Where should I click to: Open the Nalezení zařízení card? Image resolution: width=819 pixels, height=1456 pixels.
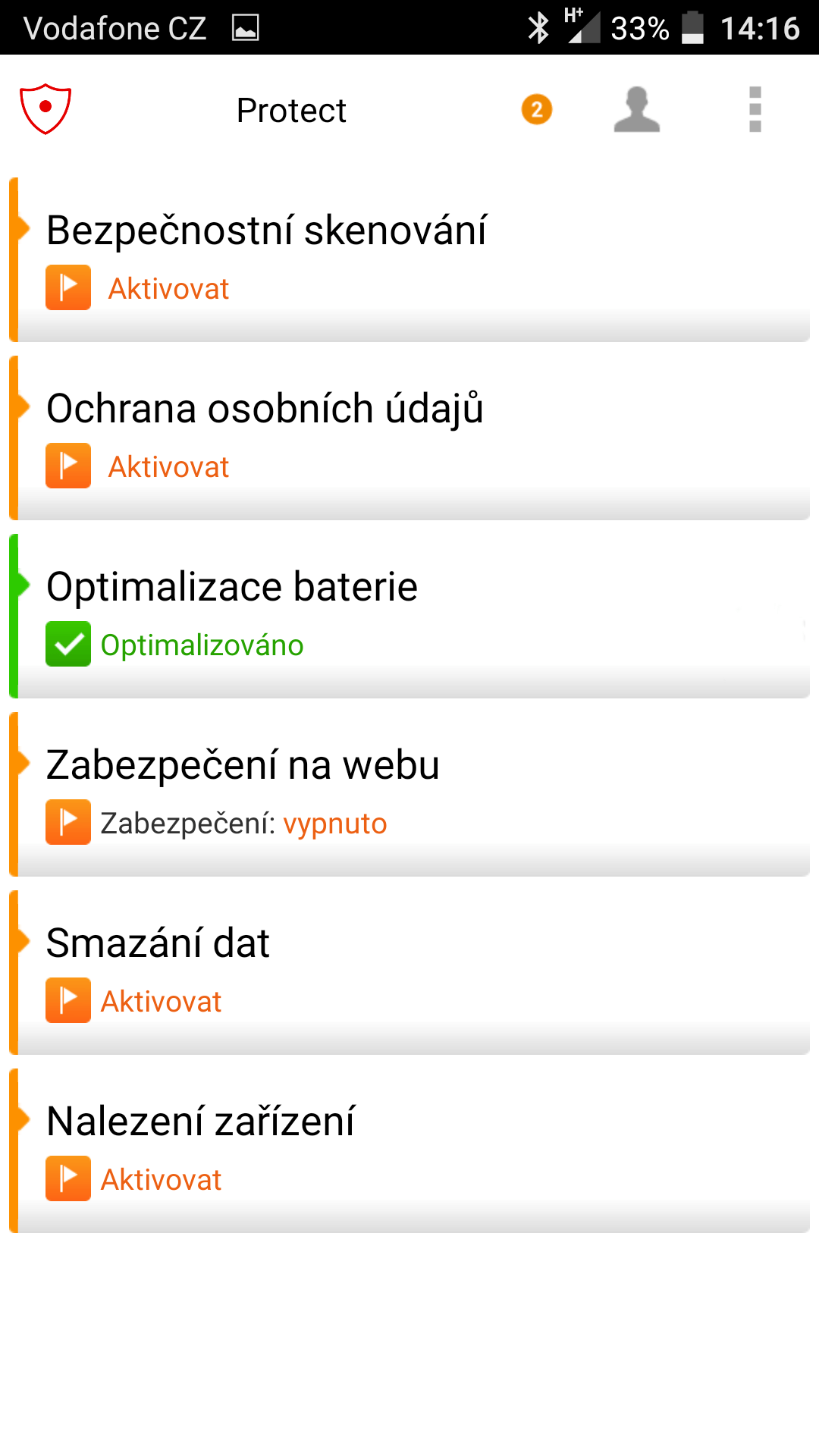tap(409, 1150)
